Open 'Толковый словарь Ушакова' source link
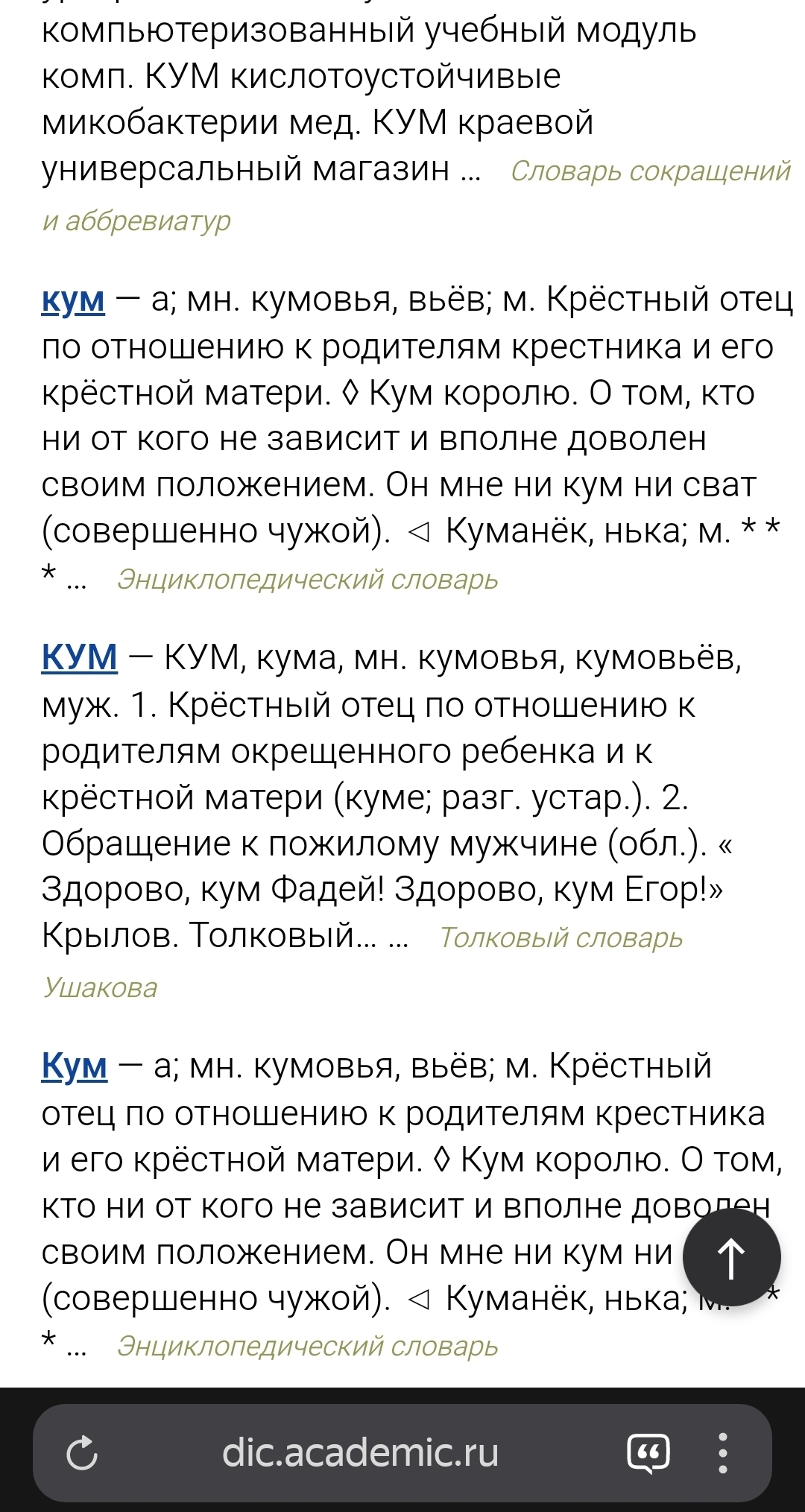The height and width of the screenshot is (1512, 805). pyautogui.click(x=561, y=938)
